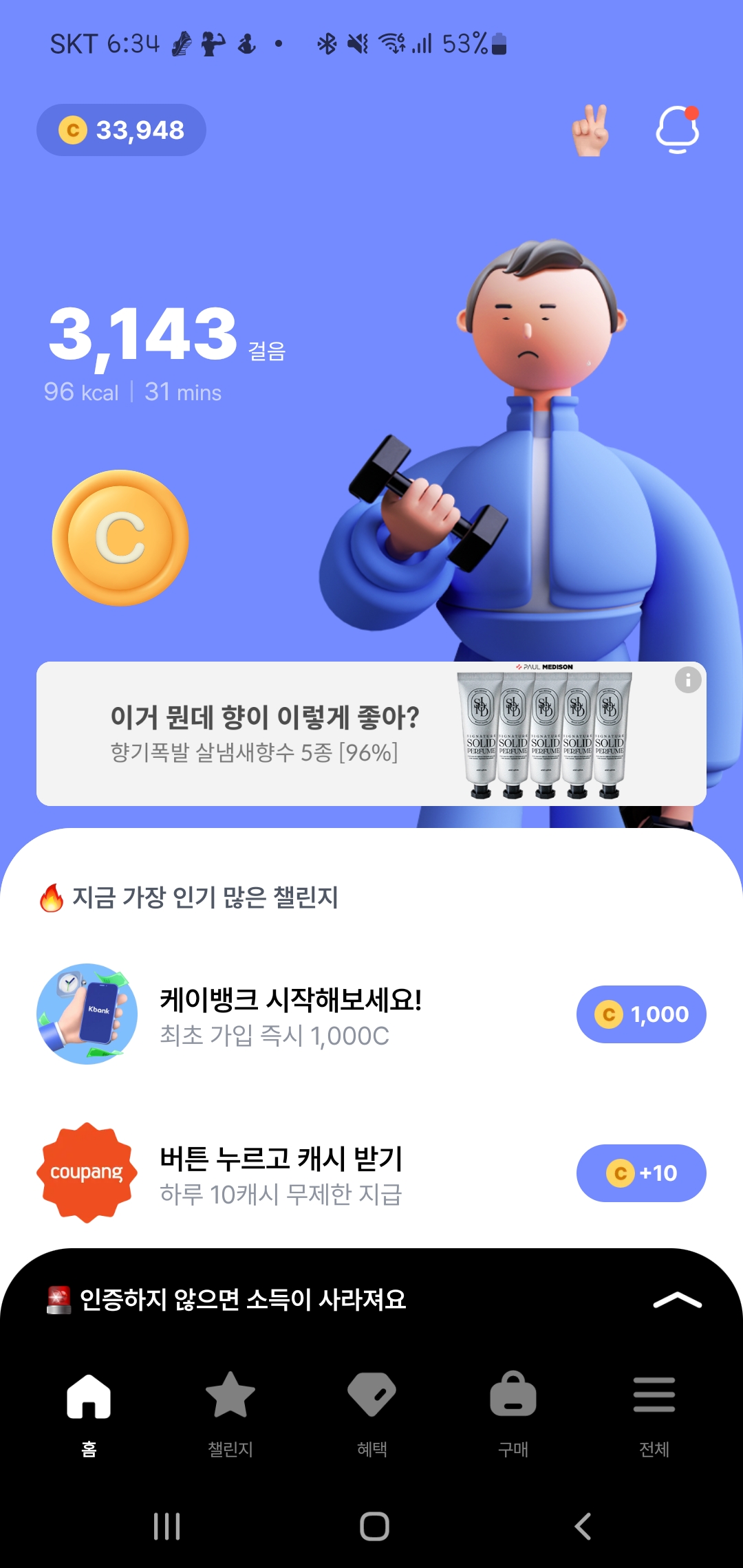Expand the 인증하지 않으면 소득이 사라져요 panel
Screen dimensions: 743x1568
[x=677, y=1300]
